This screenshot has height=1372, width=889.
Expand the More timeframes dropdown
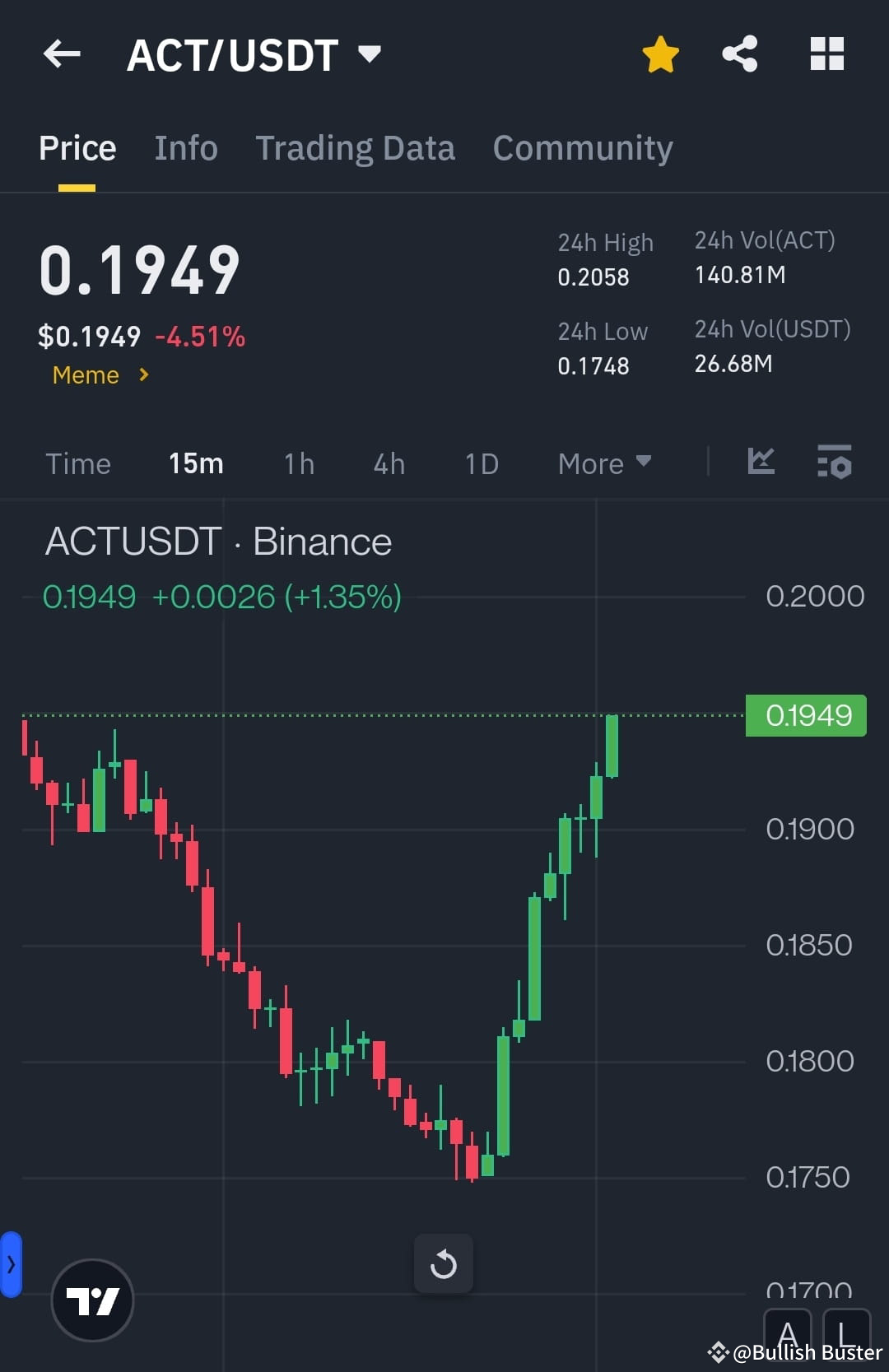[x=603, y=463]
